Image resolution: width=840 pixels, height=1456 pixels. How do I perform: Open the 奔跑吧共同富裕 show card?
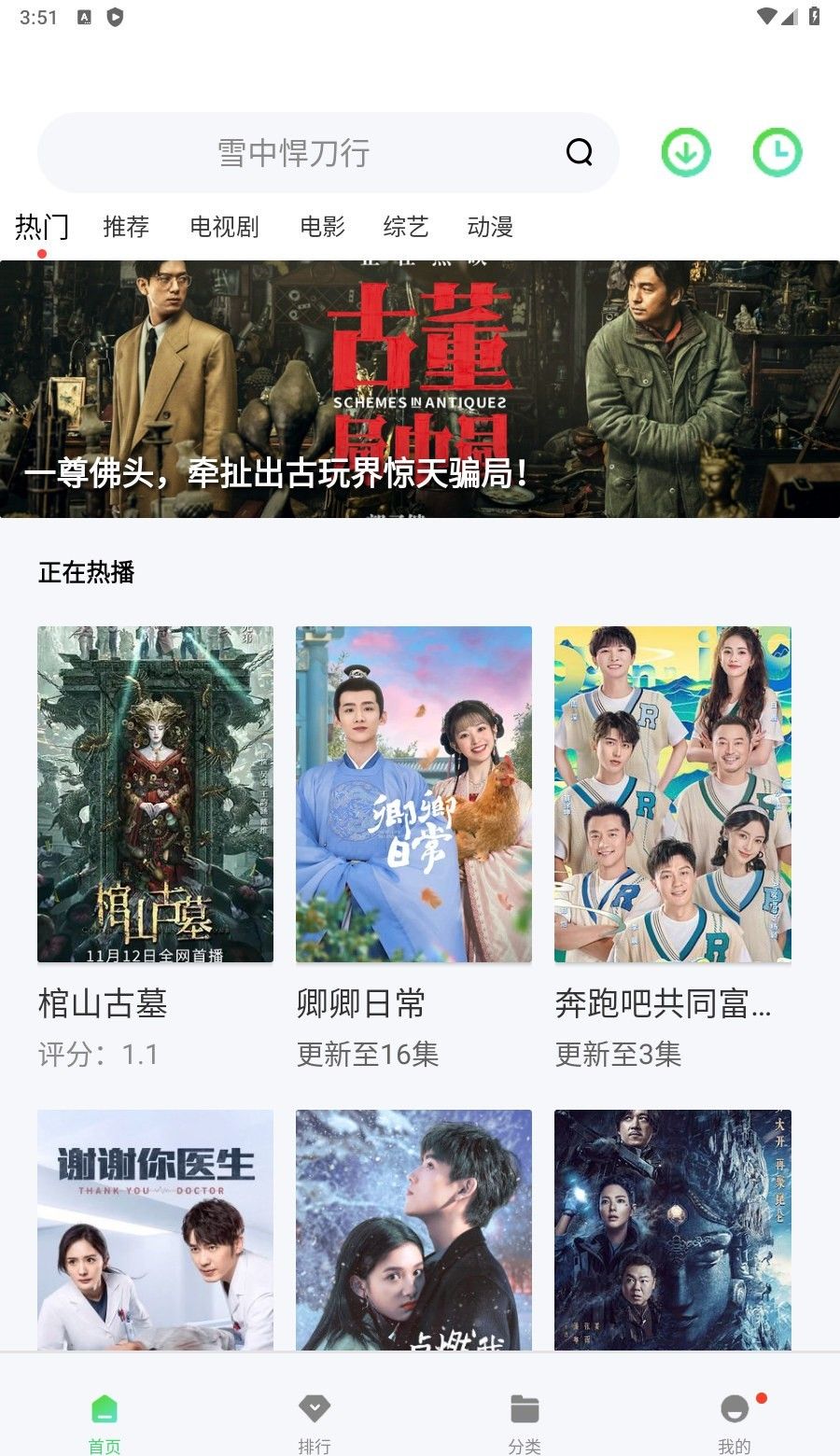click(673, 794)
